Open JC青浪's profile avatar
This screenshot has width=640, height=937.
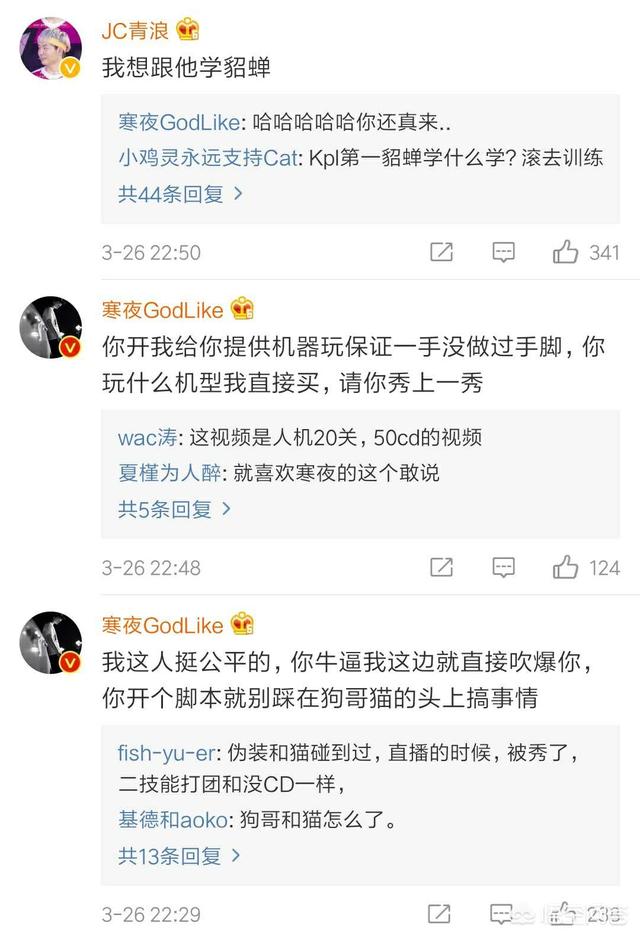click(51, 47)
